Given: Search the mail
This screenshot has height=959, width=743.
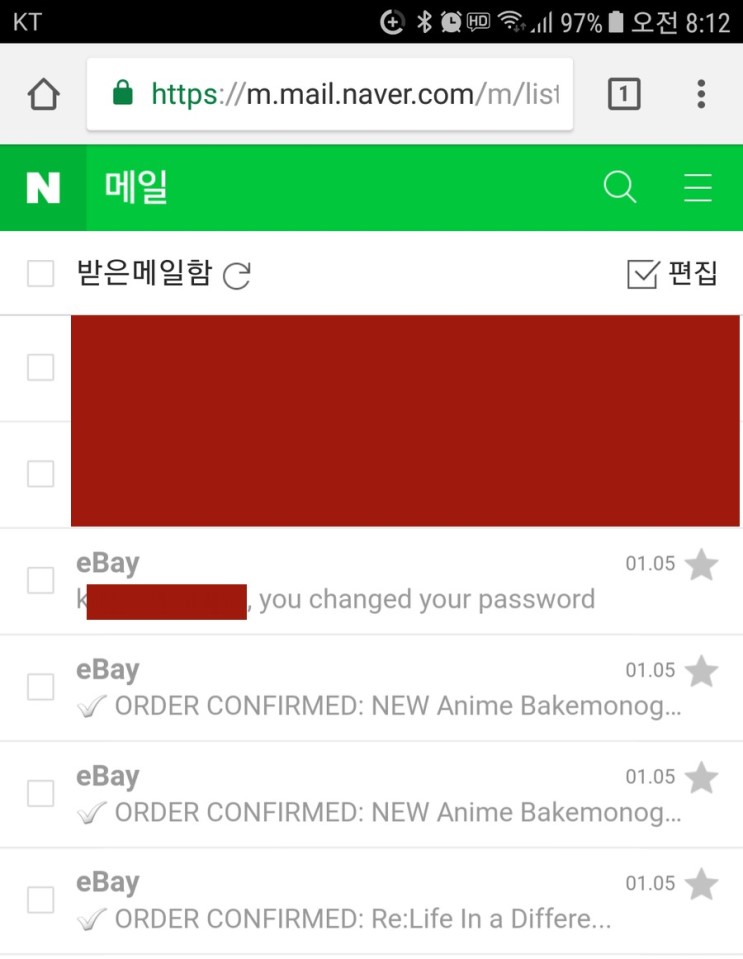Looking at the screenshot, I should pyautogui.click(x=620, y=188).
